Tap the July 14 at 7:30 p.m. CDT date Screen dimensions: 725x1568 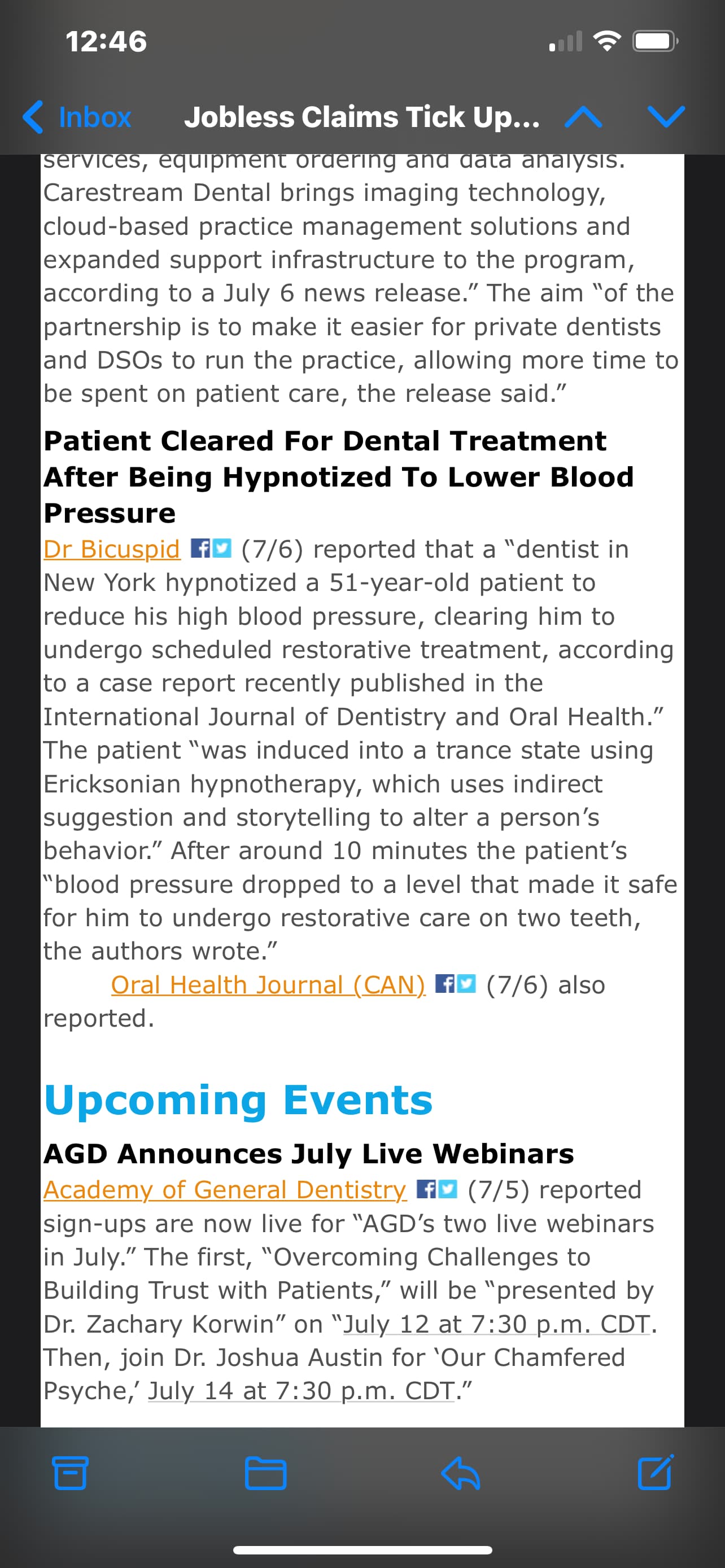(302, 1391)
